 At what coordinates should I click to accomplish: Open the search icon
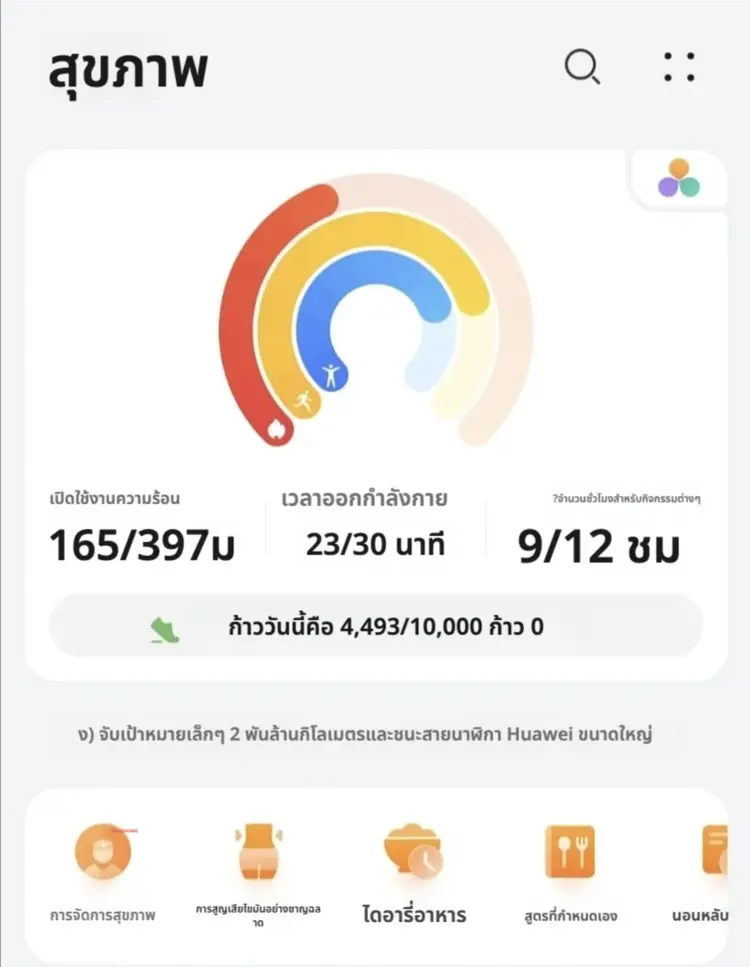point(582,67)
